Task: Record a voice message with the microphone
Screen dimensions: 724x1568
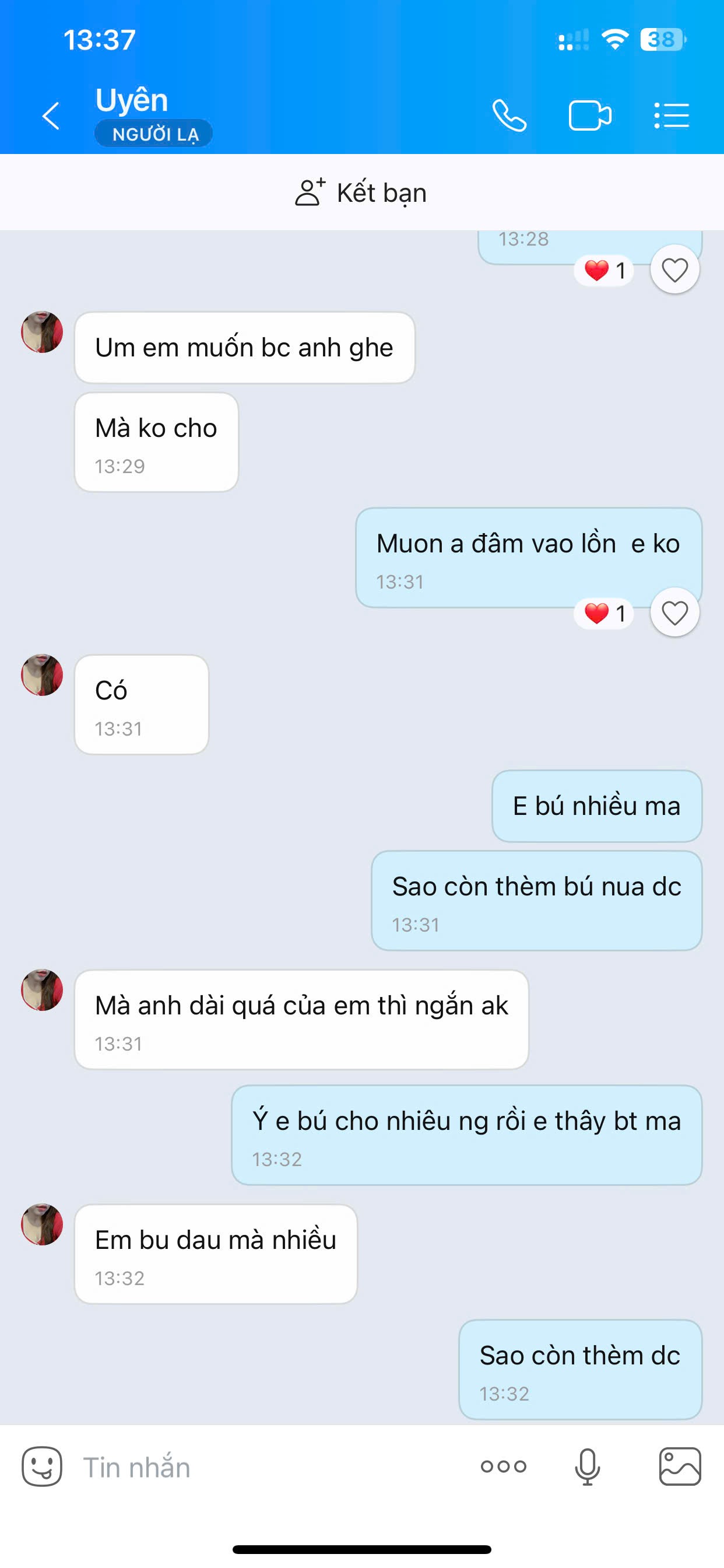Action: tap(587, 1466)
